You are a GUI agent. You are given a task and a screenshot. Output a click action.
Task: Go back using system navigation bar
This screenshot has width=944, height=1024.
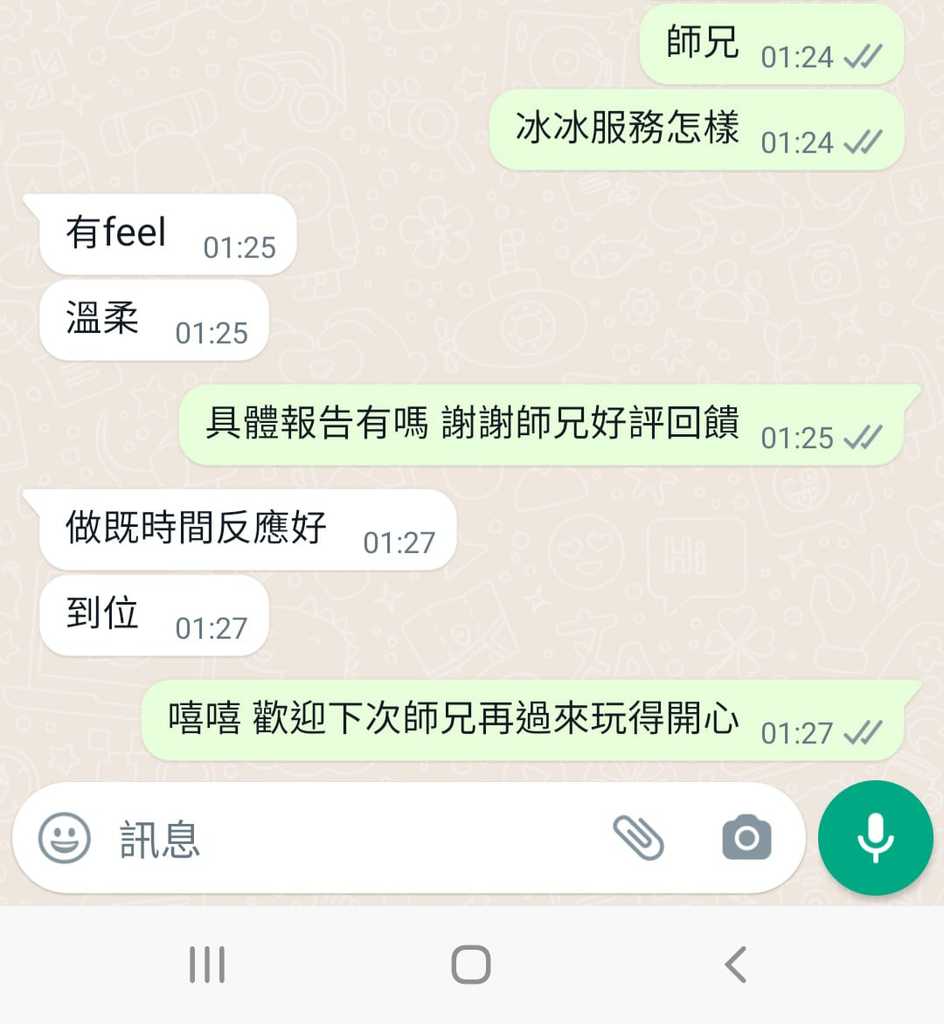(736, 965)
